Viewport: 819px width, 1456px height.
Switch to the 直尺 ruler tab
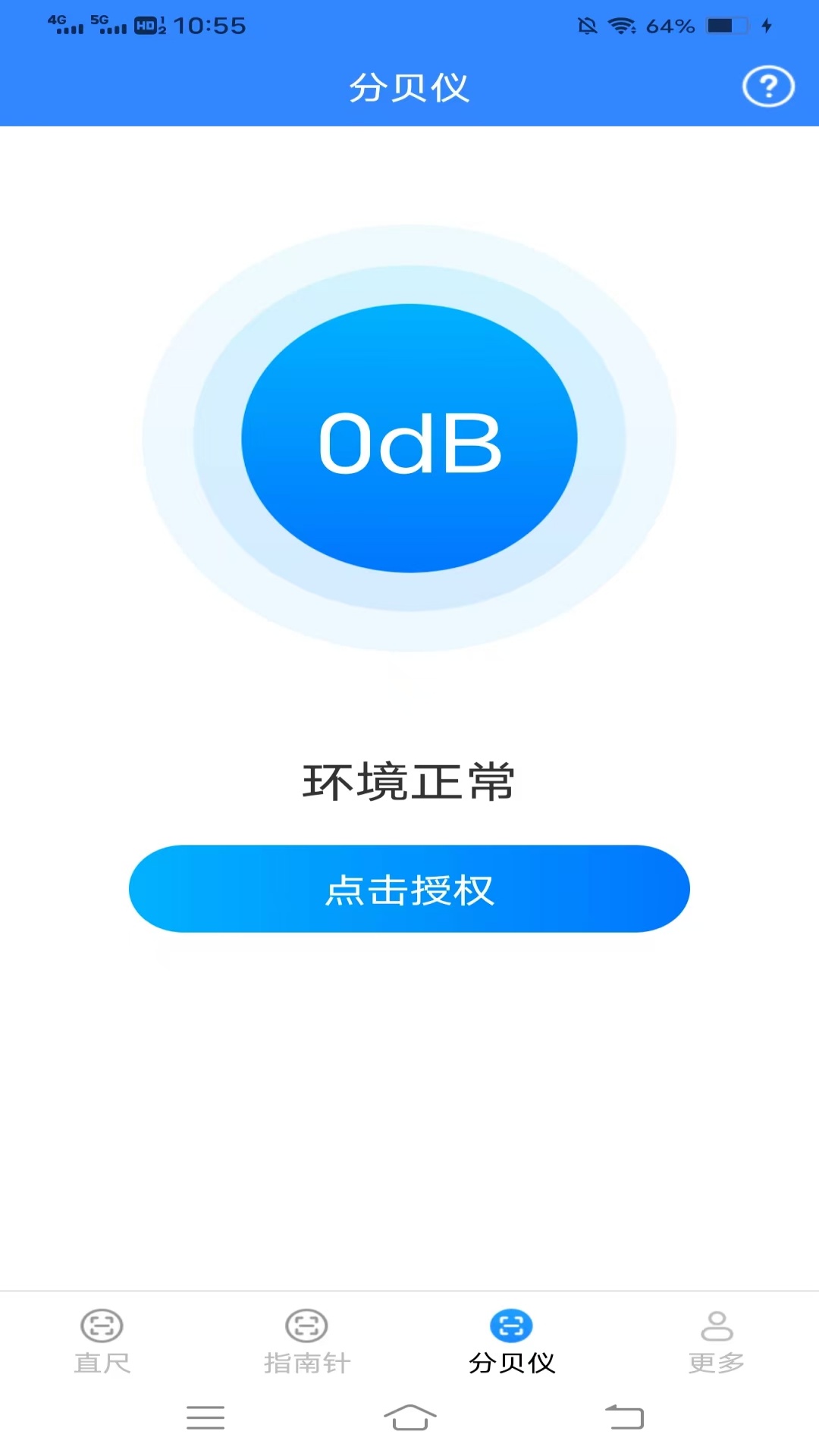tap(102, 1341)
